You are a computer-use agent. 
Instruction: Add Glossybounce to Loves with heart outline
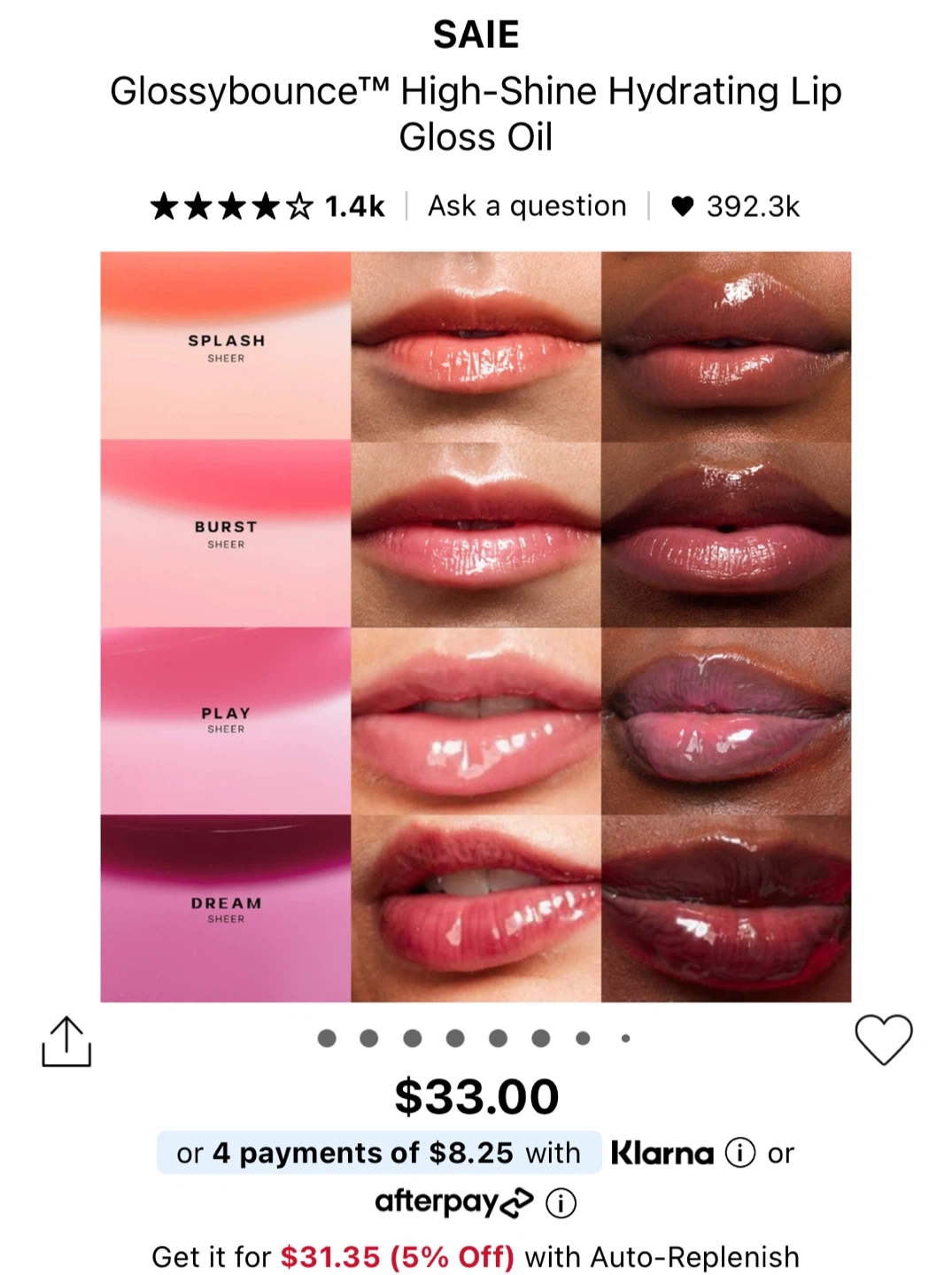tap(883, 1039)
